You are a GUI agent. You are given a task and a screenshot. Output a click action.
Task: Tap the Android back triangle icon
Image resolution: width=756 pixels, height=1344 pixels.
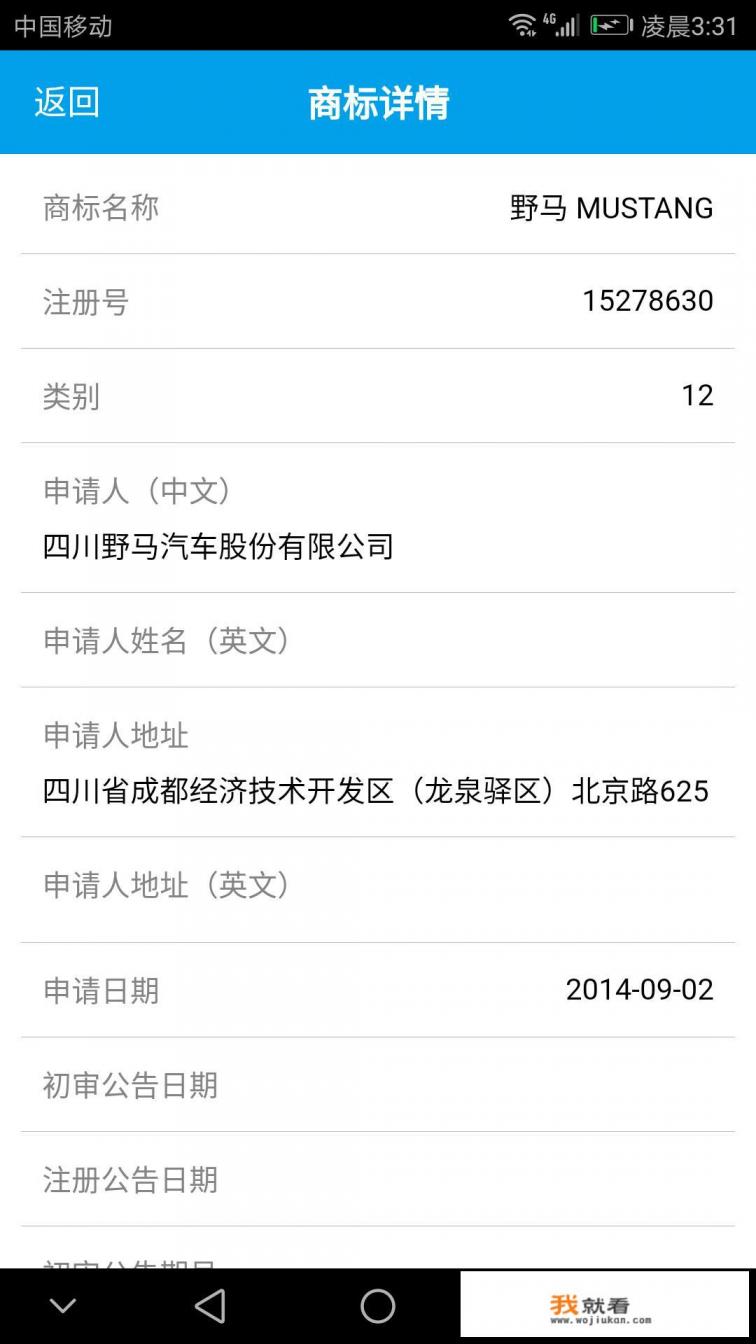click(x=208, y=1305)
